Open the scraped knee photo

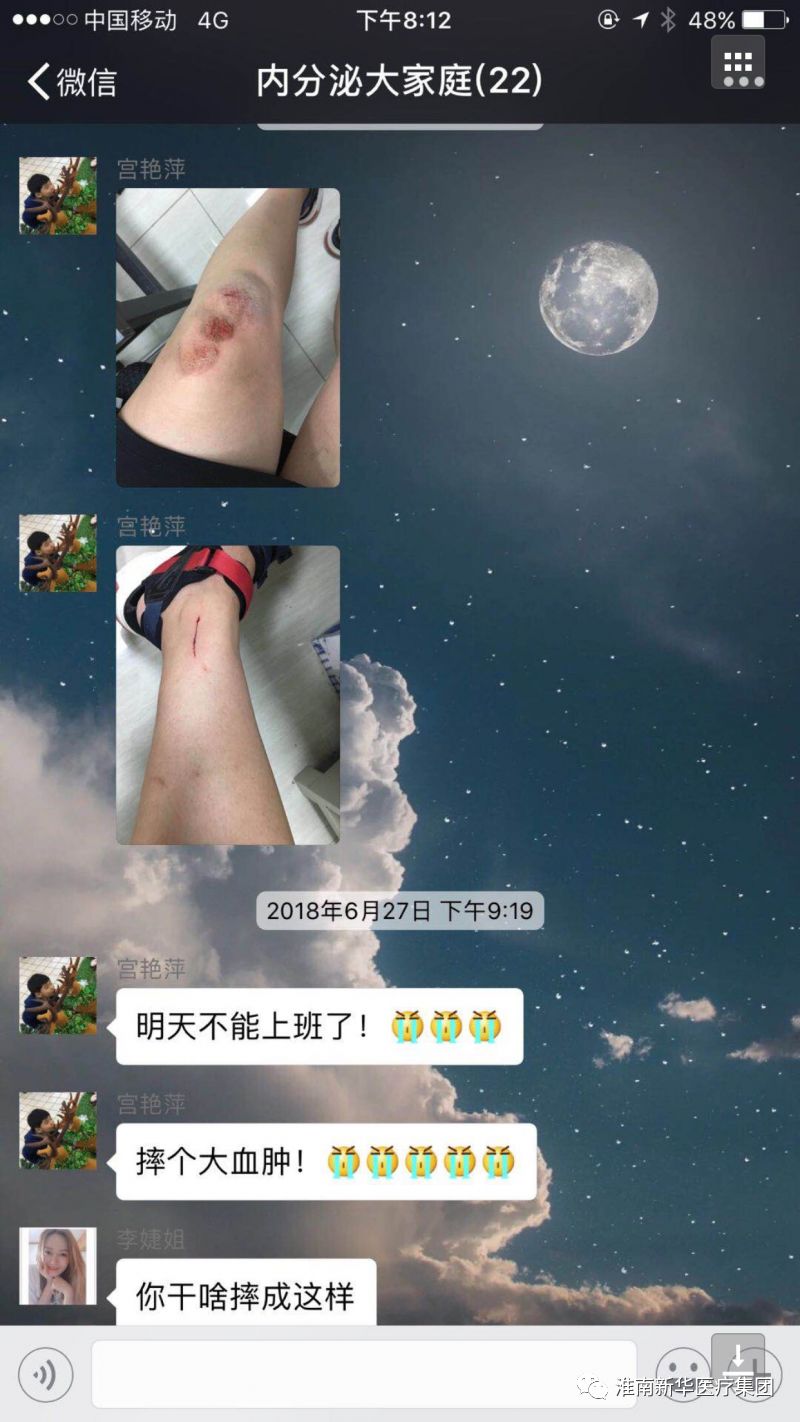point(228,337)
